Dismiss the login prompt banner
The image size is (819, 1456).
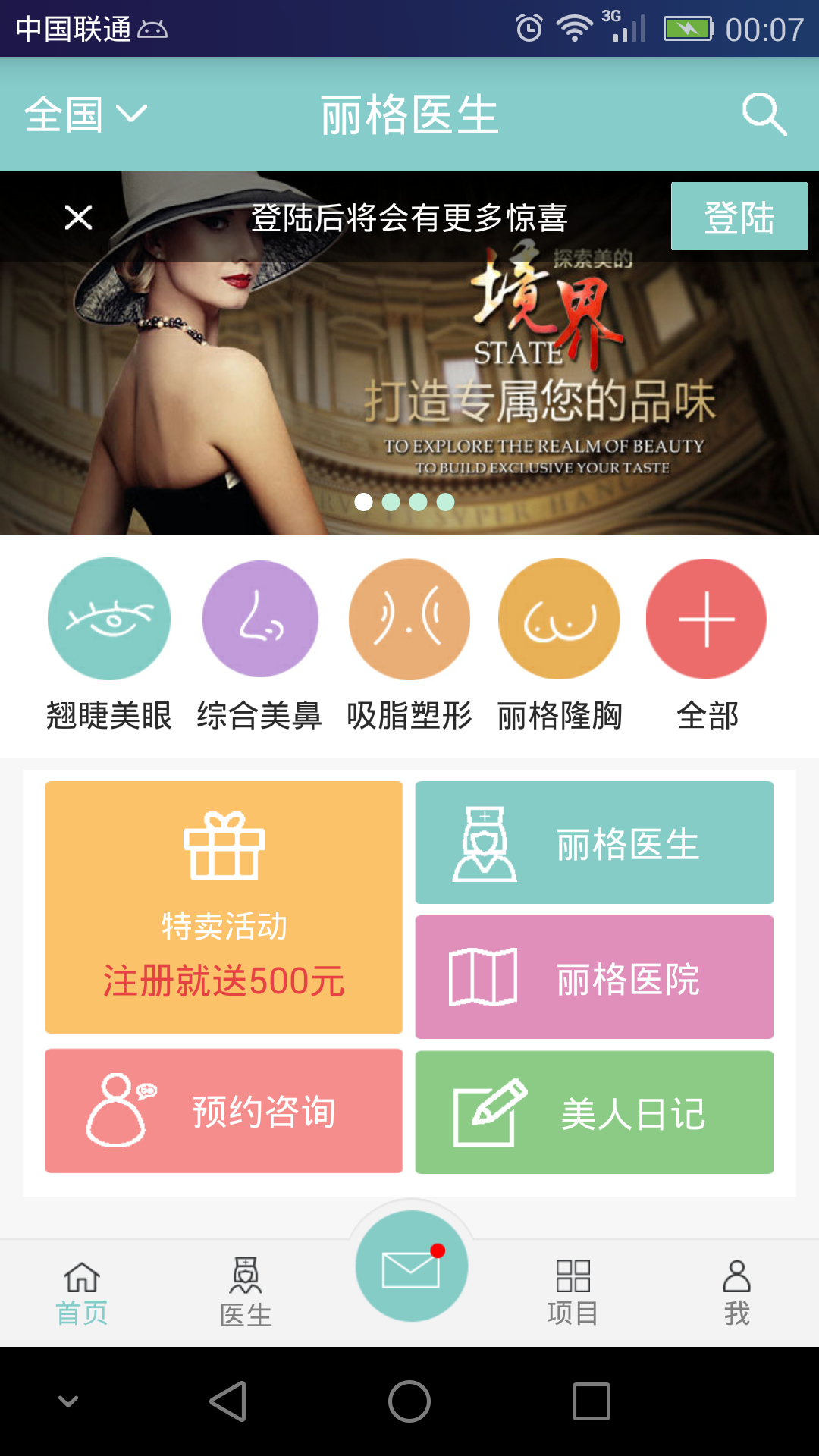pos(78,218)
